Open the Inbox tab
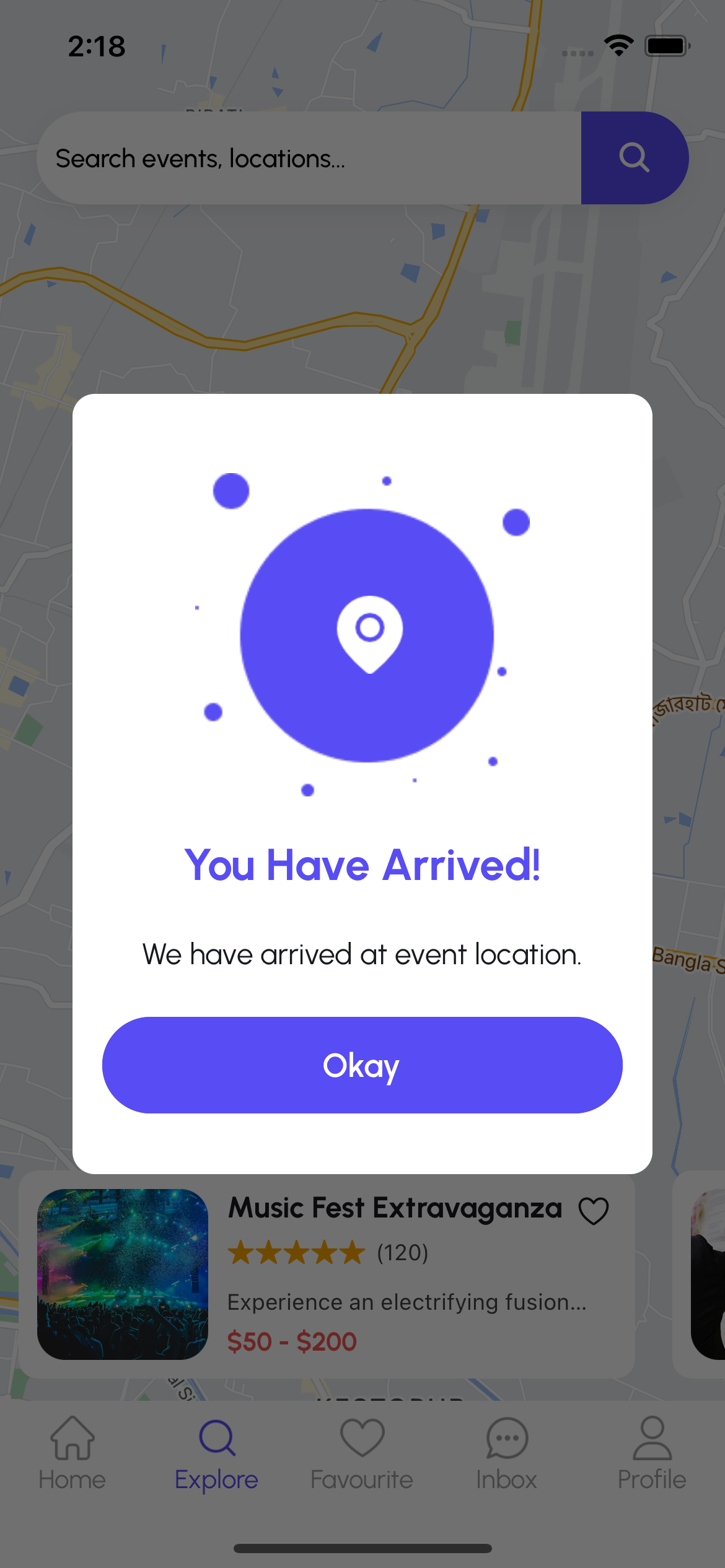 tap(506, 1453)
